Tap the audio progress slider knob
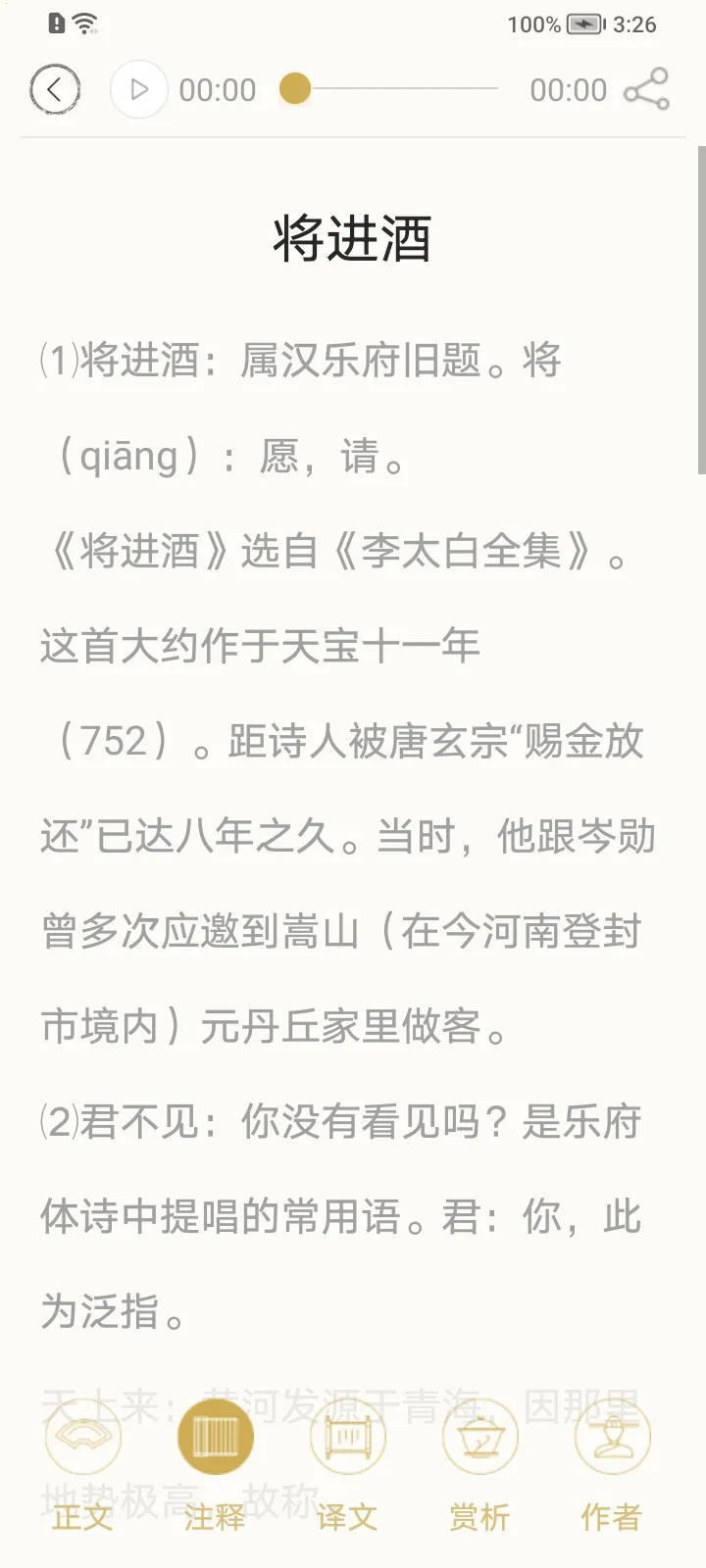Viewport: 706px width, 1568px height. 295,89
